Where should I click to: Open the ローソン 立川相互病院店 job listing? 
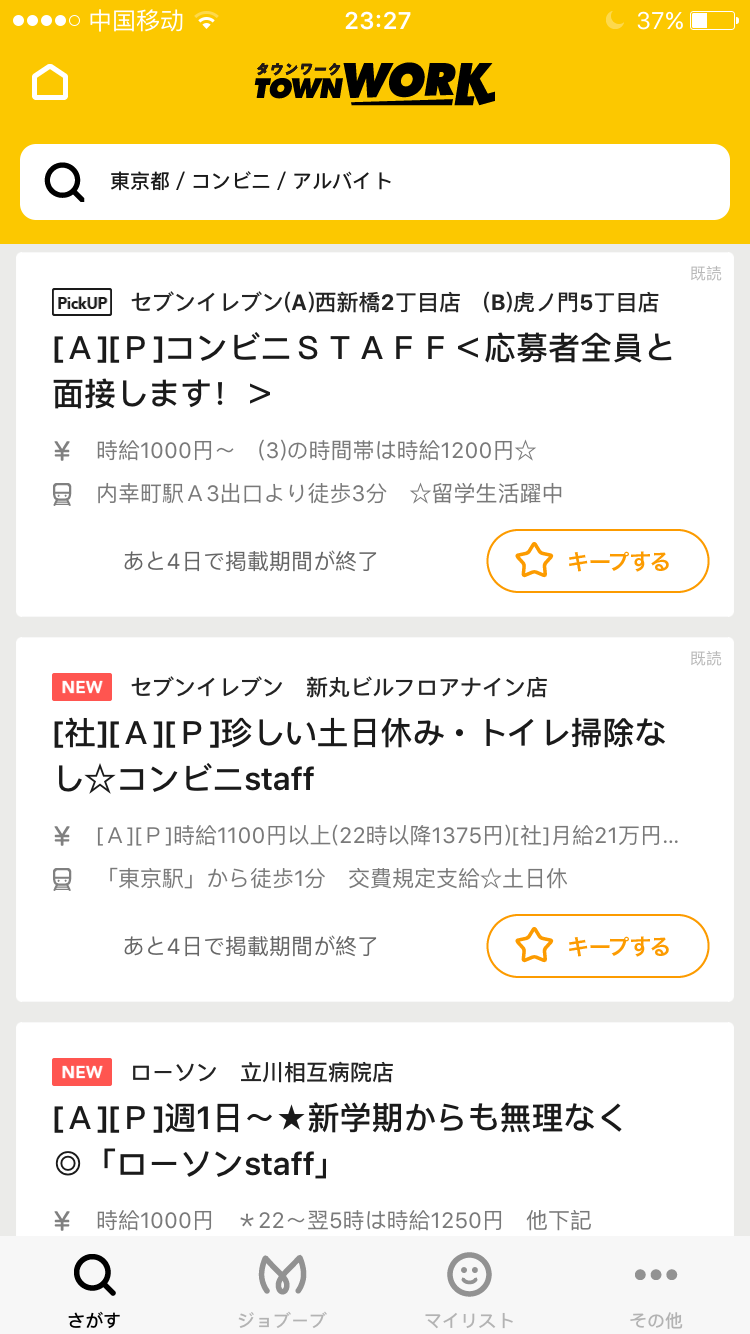[340, 1140]
